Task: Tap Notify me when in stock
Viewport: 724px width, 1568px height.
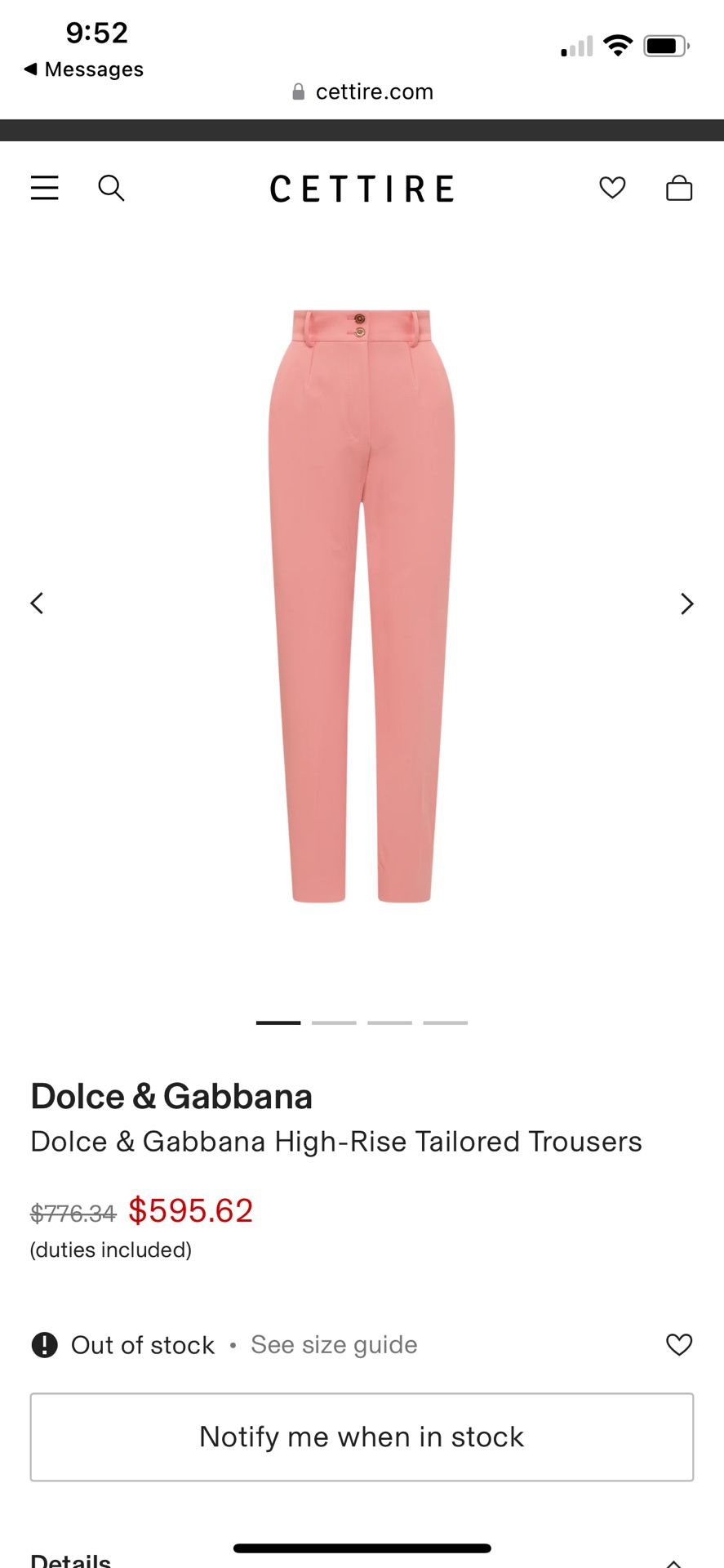Action: coord(362,1437)
